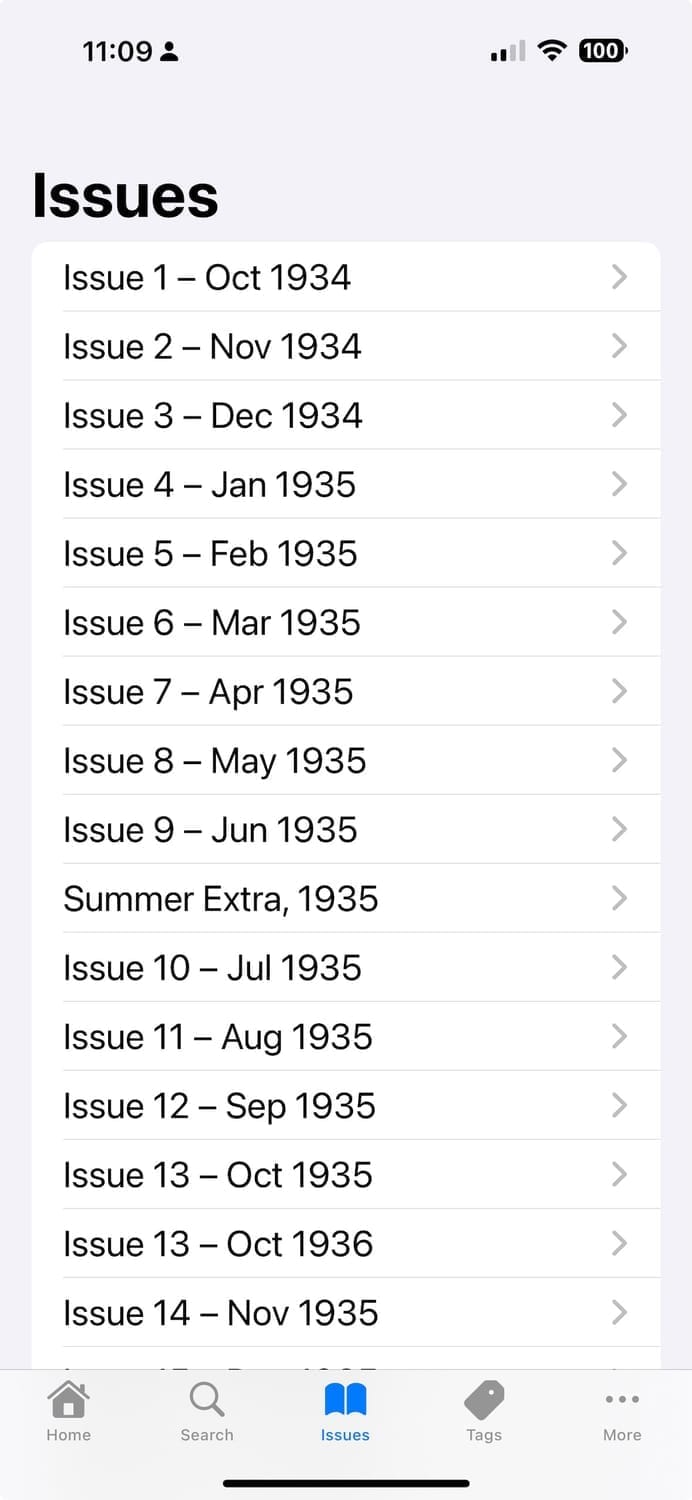
Task: Switch to the Home tab
Action: (x=68, y=1412)
